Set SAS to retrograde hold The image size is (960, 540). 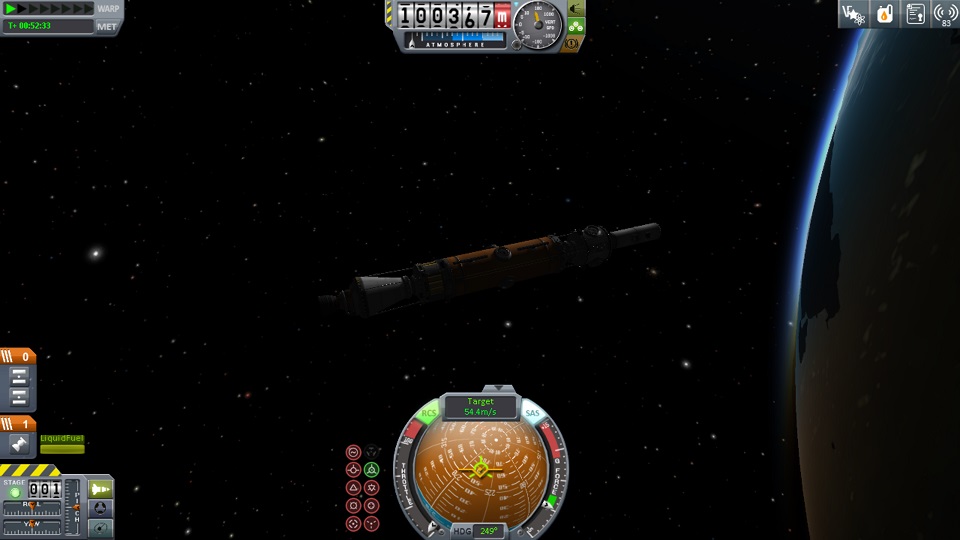[371, 470]
